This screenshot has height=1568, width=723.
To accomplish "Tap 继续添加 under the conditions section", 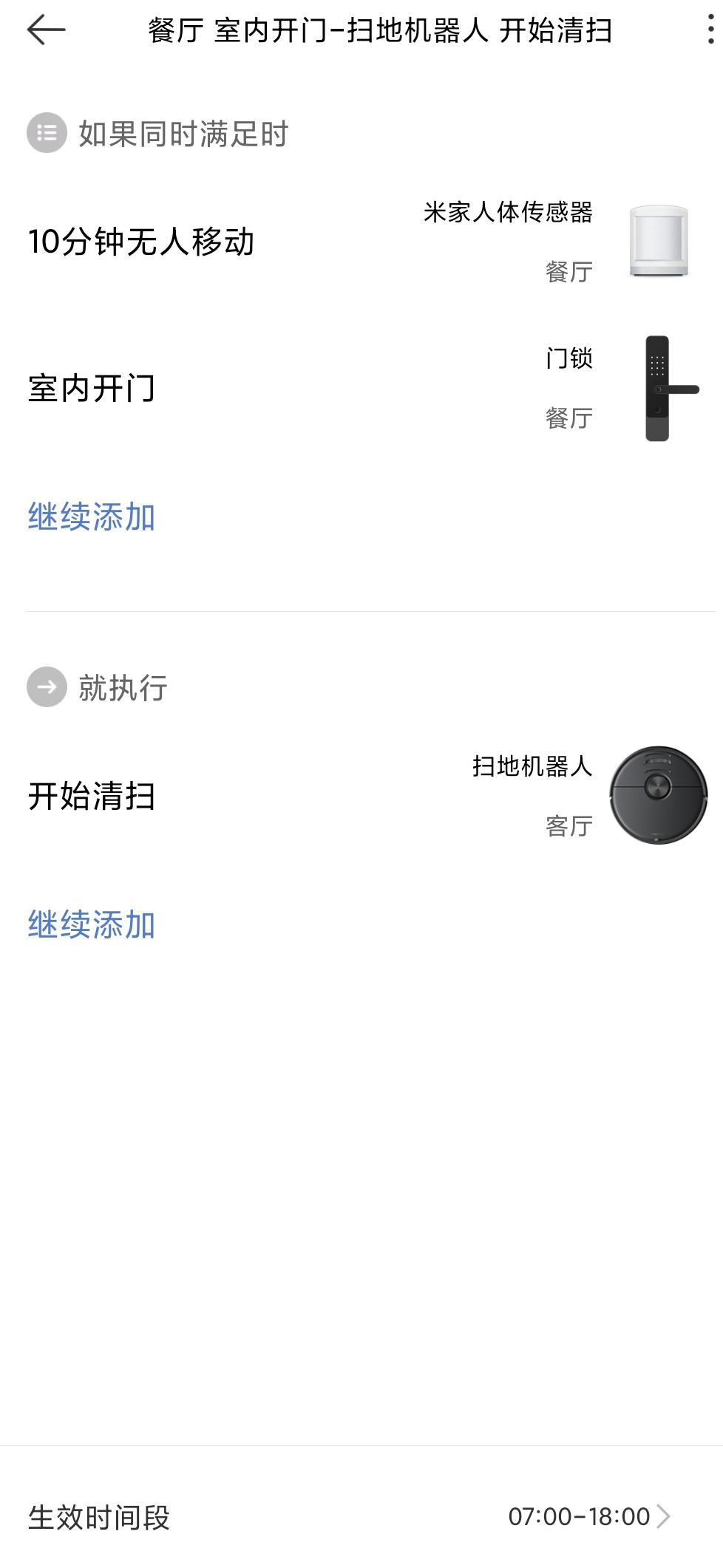I will 91,517.
